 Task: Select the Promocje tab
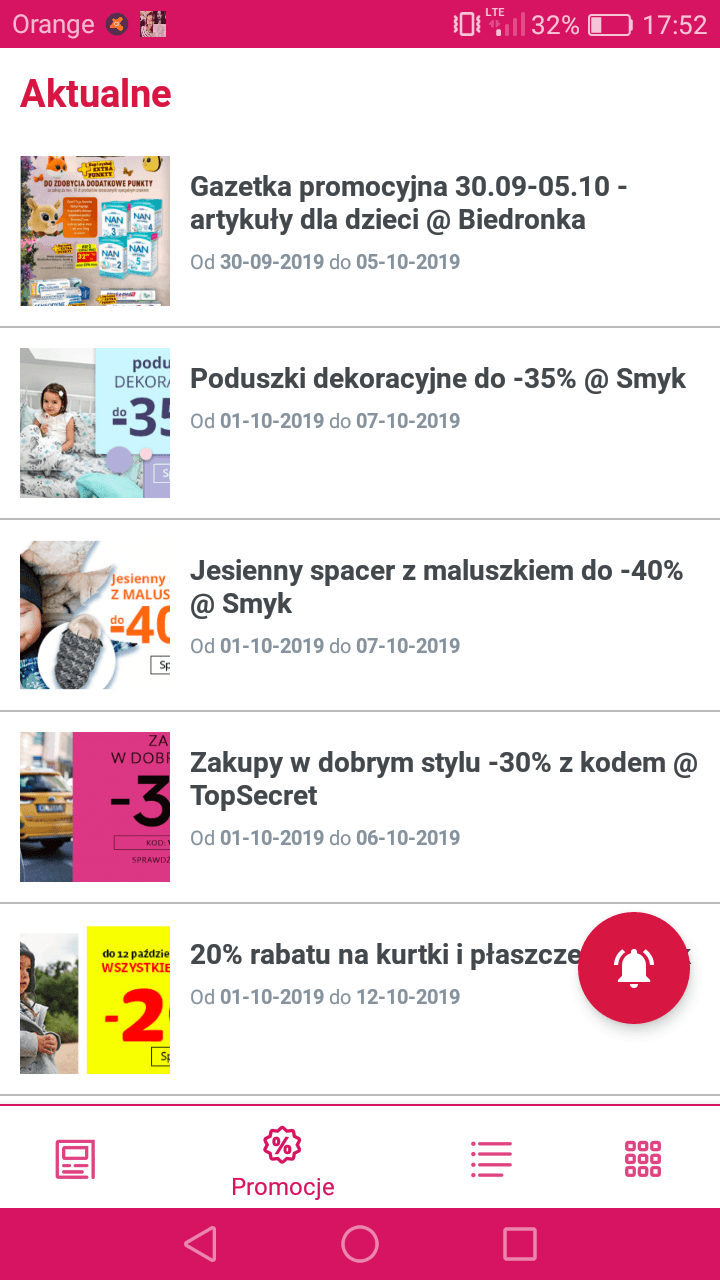point(282,1162)
